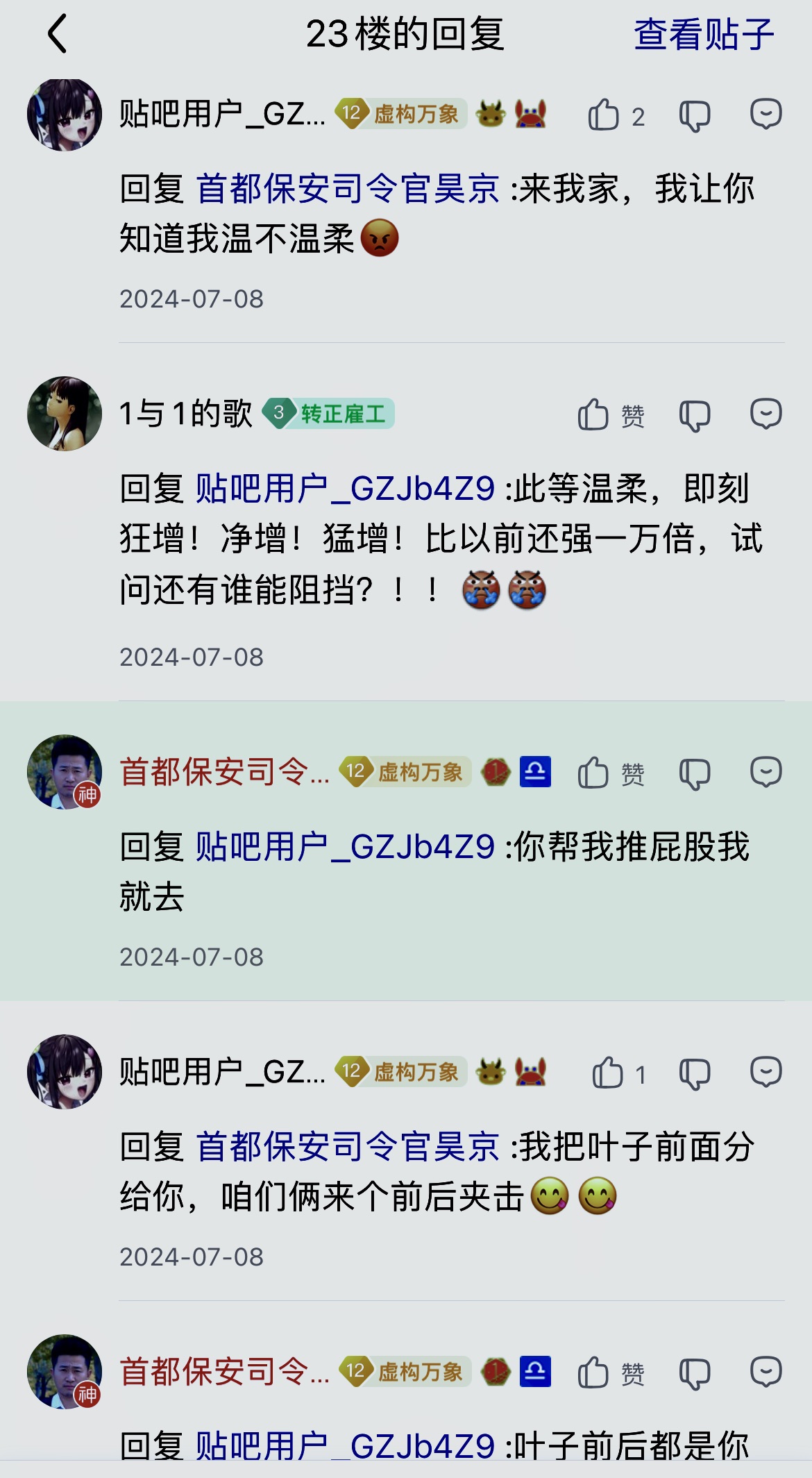Dislike the comment 来我家，我让你知道我温不温柔
Viewport: 812px width, 1478px height.
click(695, 115)
